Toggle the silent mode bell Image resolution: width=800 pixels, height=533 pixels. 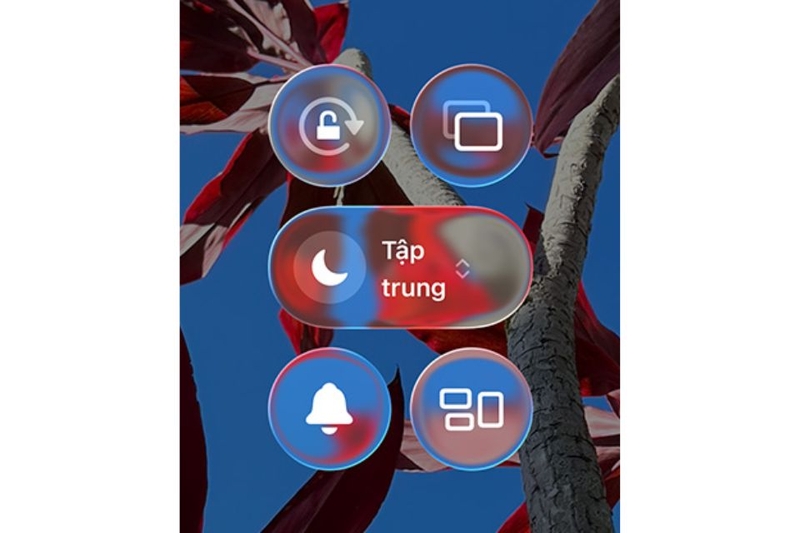329,409
